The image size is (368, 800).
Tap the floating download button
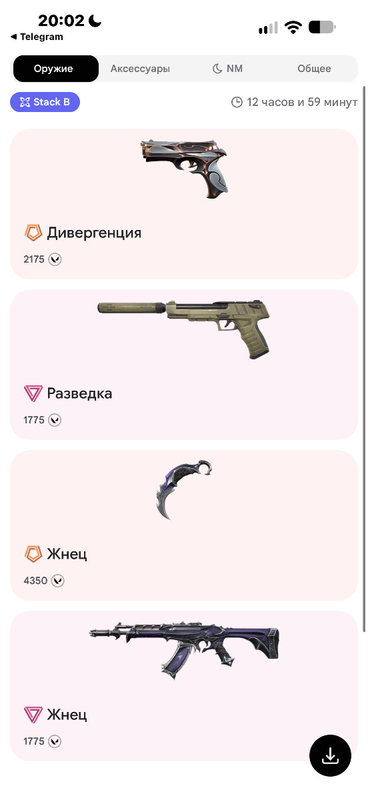[330, 756]
